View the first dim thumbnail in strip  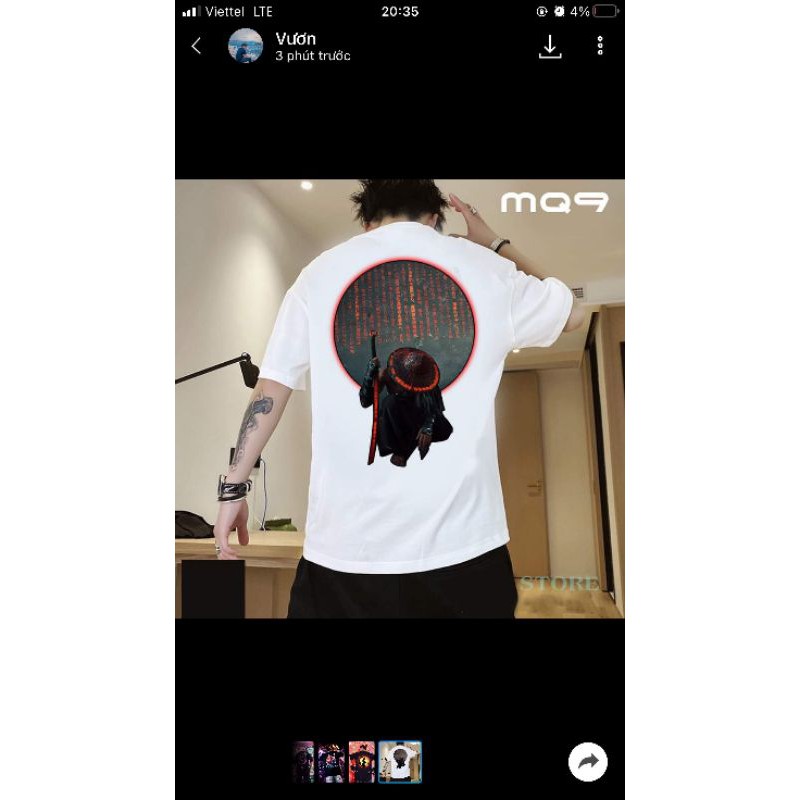click(x=303, y=762)
